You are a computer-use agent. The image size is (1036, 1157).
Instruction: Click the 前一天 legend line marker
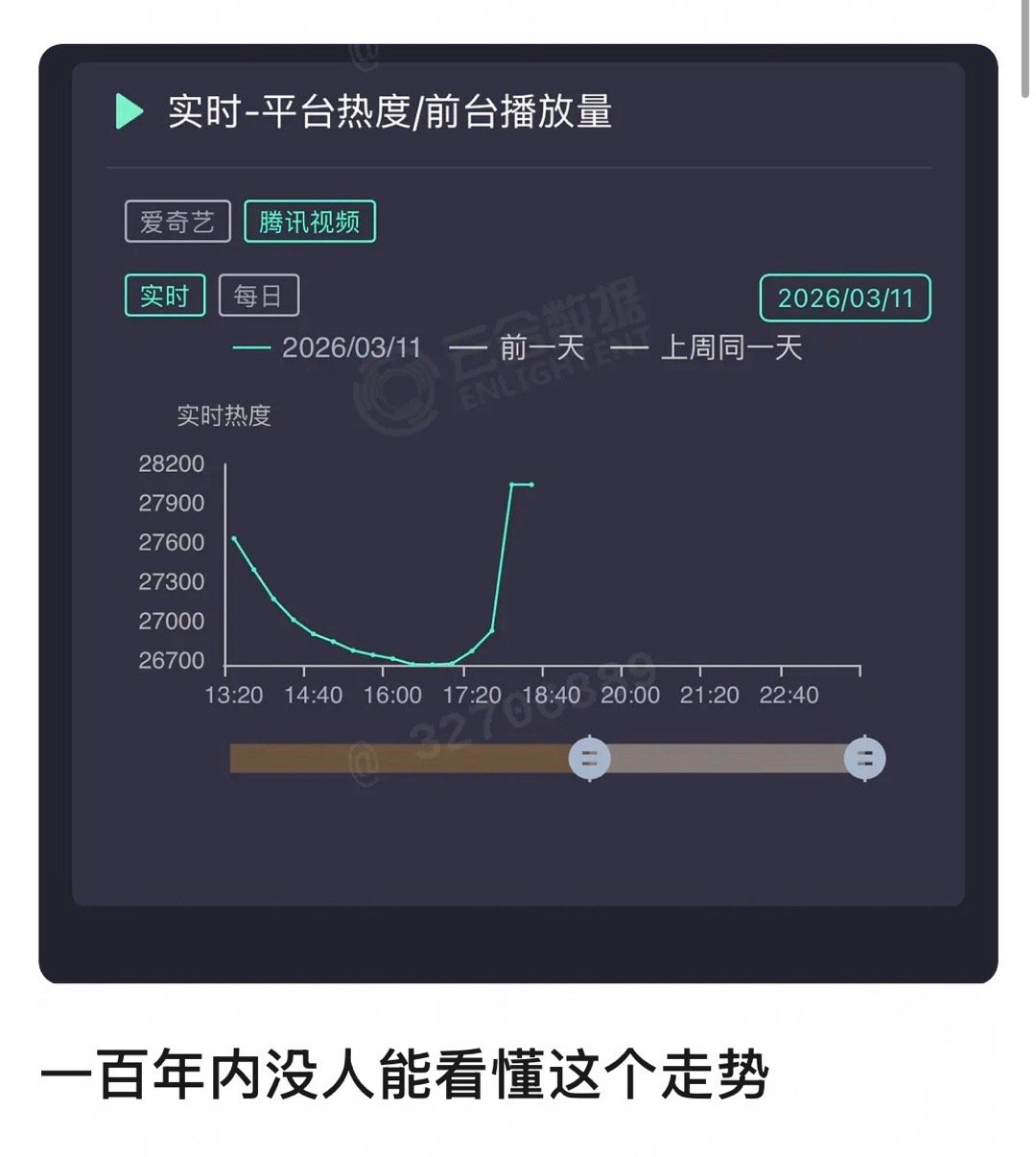[466, 348]
